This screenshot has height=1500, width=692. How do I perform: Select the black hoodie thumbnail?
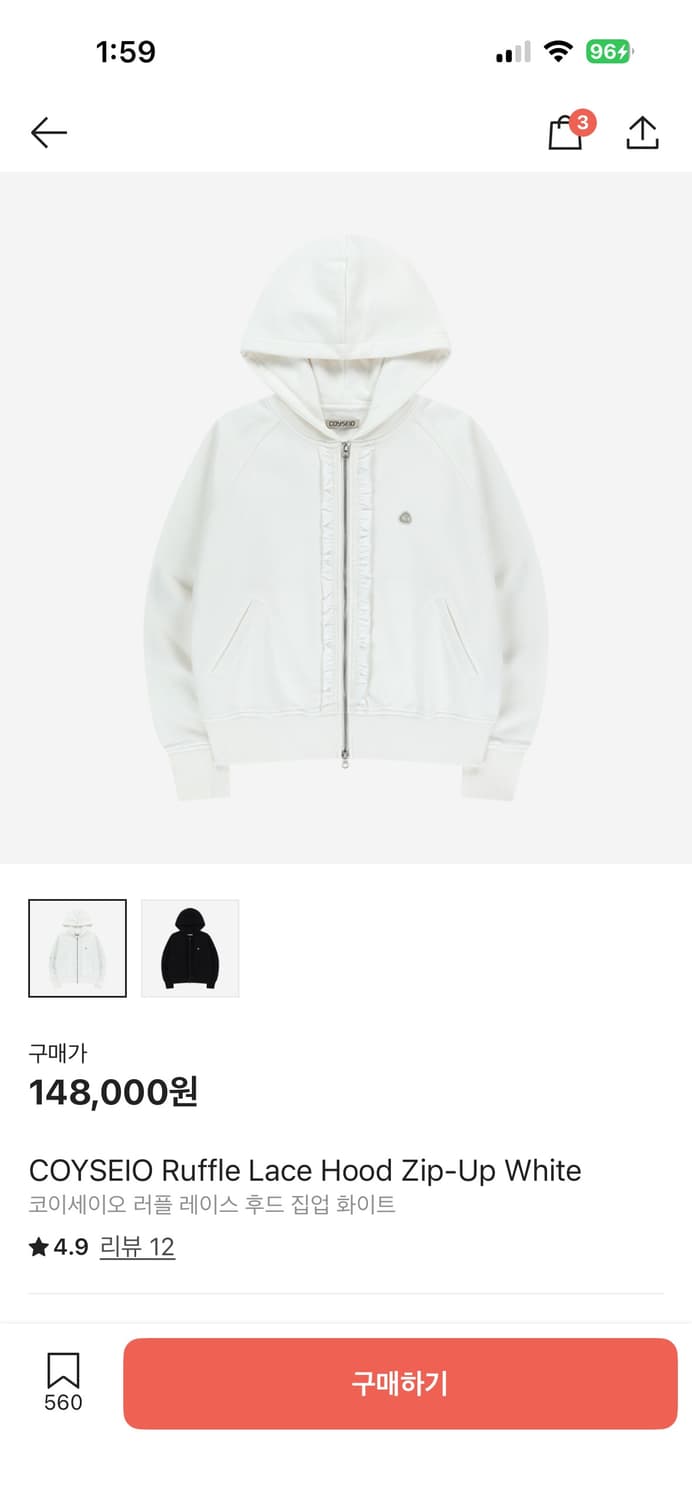(190, 948)
